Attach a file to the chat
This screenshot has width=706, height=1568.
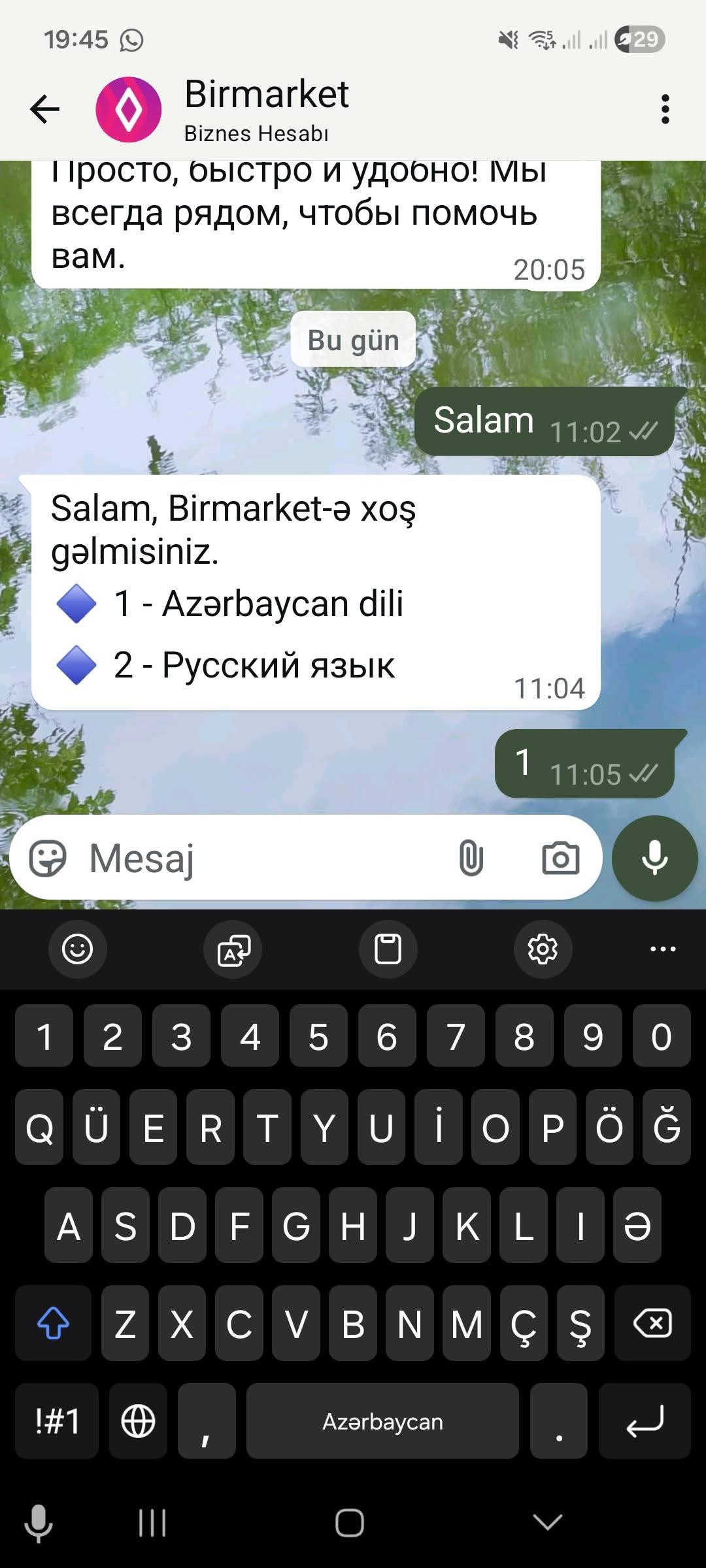(471, 858)
